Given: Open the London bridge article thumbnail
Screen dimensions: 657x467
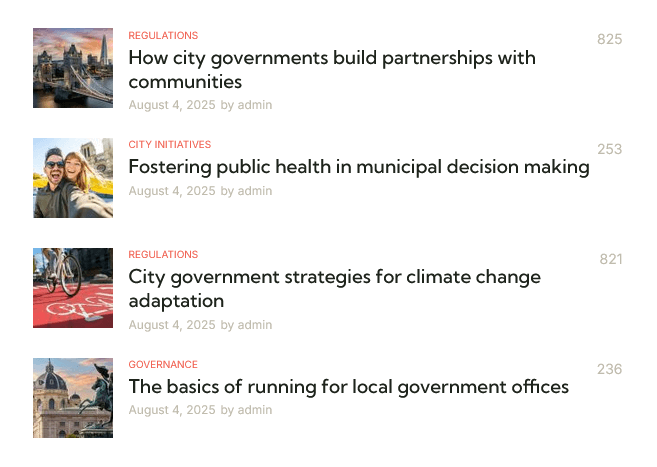Looking at the screenshot, I should 73,68.
